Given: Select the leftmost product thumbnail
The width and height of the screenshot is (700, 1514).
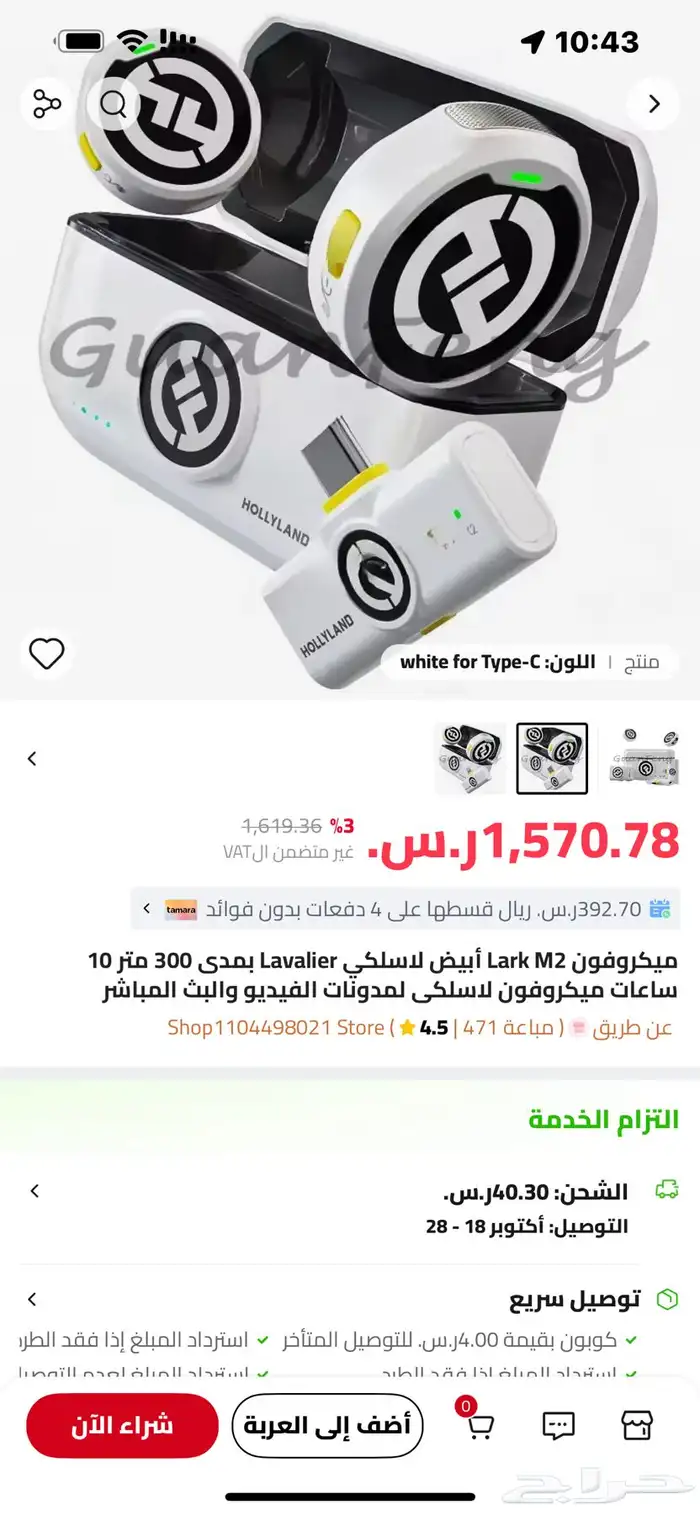Looking at the screenshot, I should click(470, 758).
